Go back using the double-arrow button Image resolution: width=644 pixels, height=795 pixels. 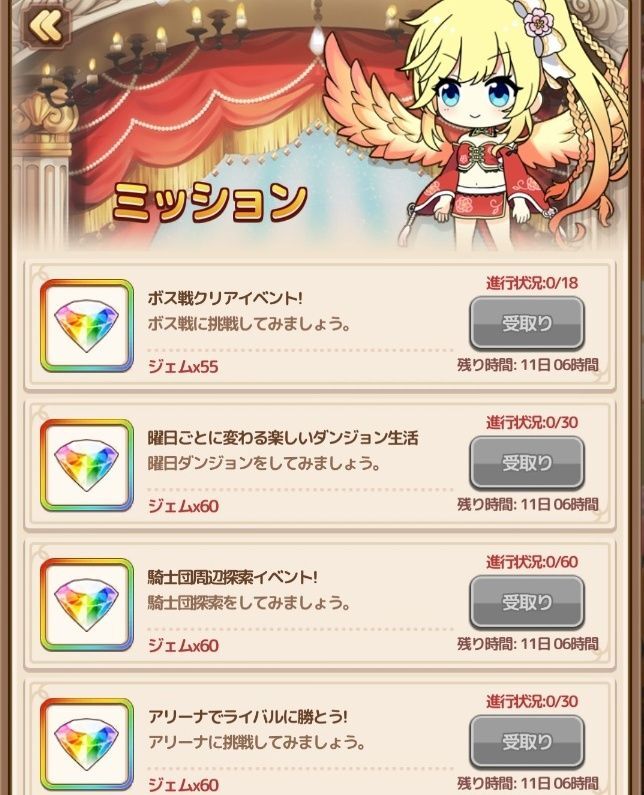tap(45, 27)
